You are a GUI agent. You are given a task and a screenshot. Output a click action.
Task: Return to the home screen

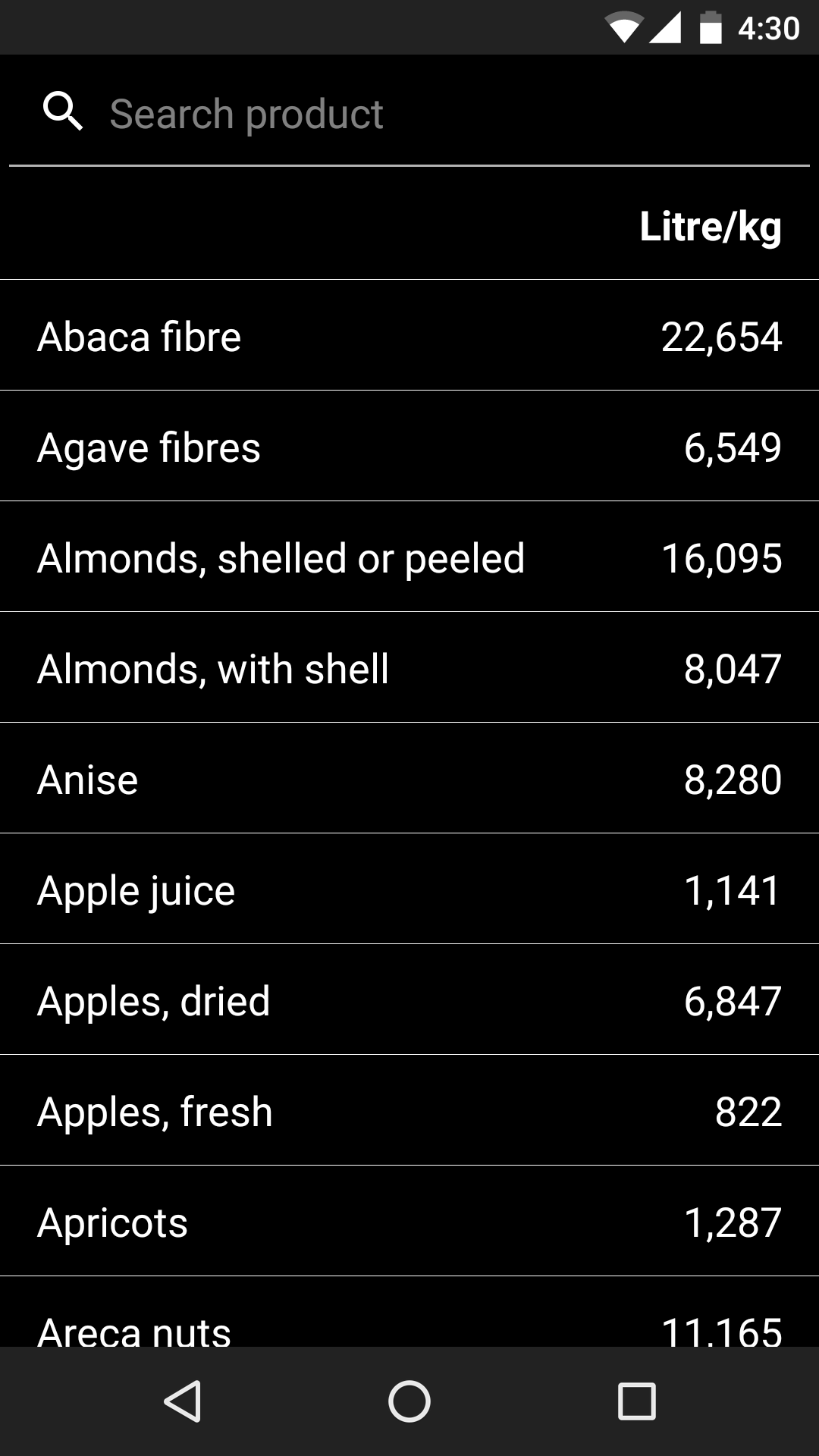click(x=409, y=1401)
